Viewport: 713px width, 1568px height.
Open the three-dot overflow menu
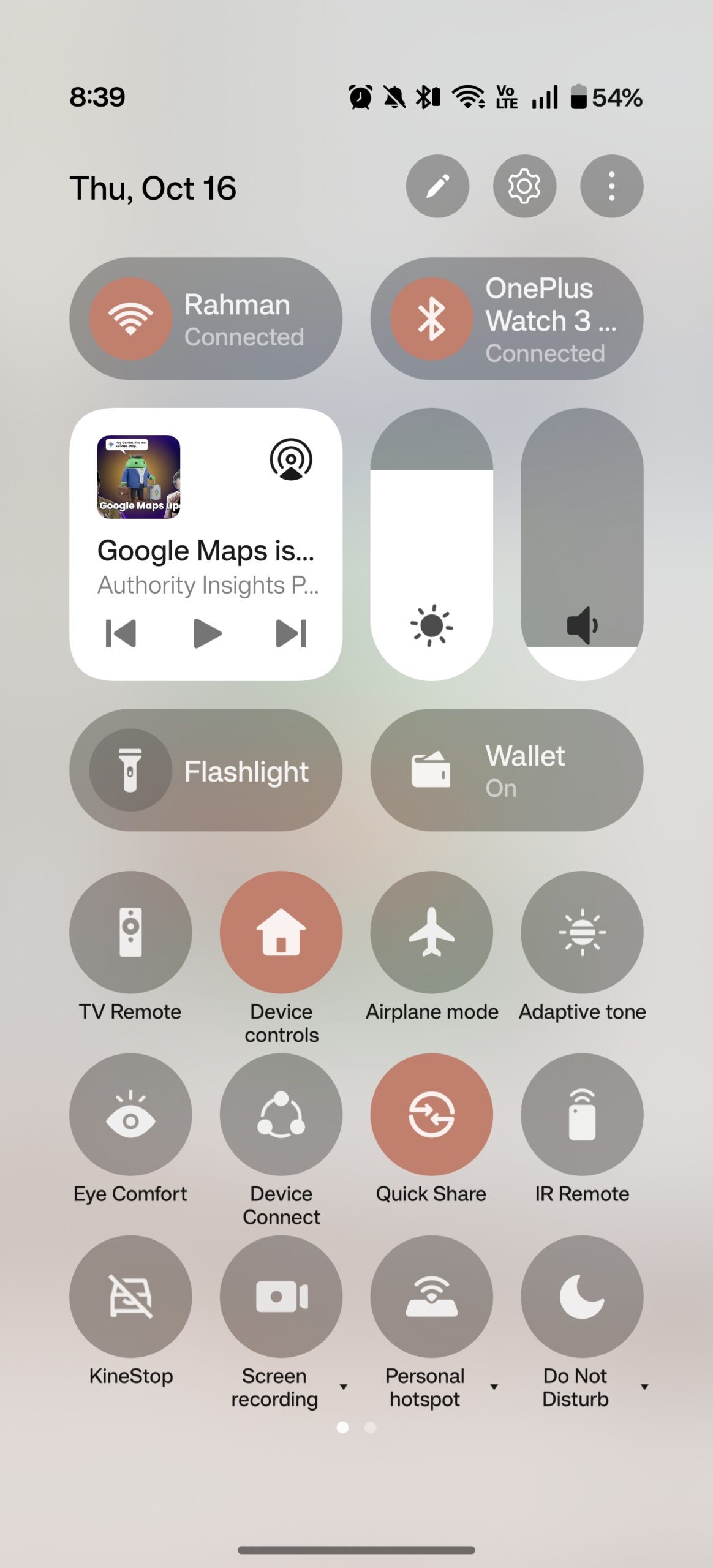(x=611, y=186)
